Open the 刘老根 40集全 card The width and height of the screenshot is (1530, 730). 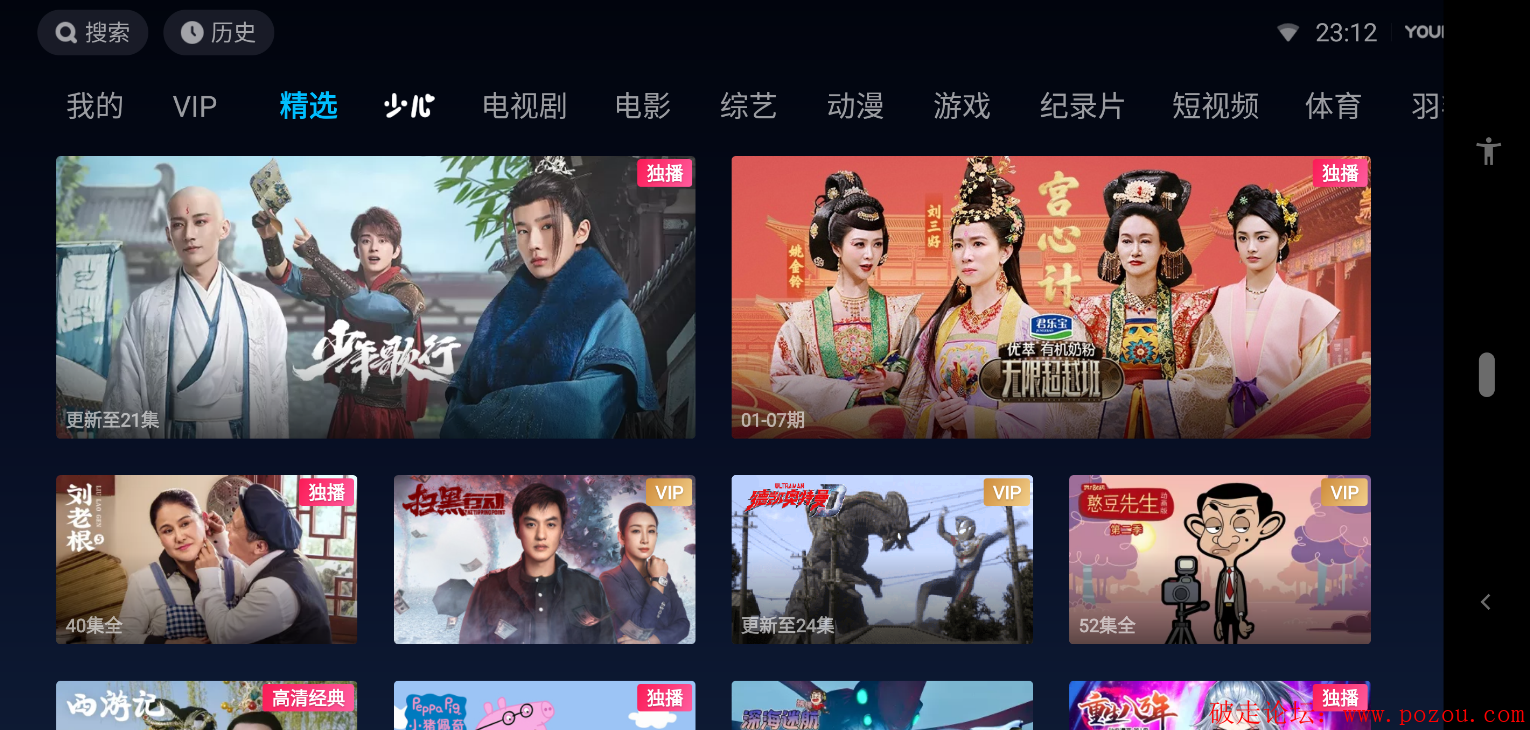tap(206, 559)
